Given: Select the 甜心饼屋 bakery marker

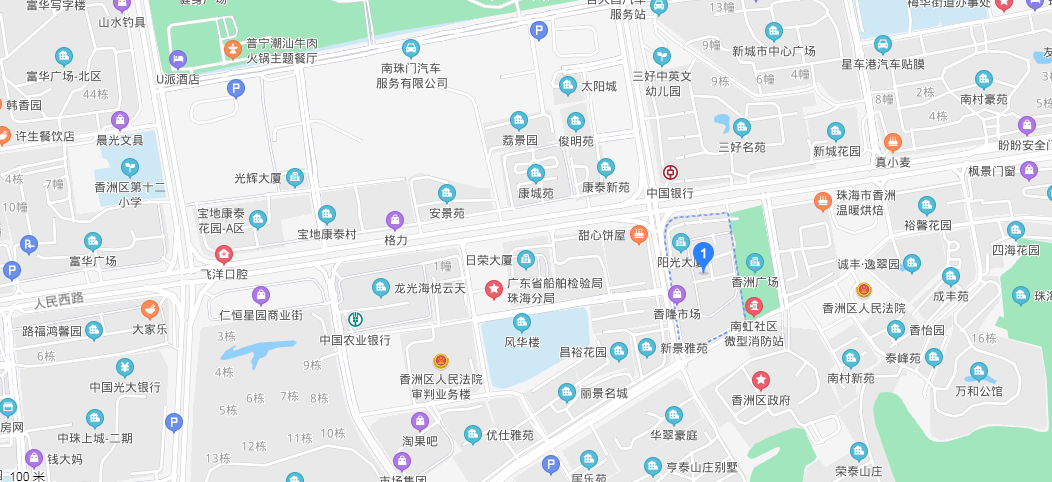Looking at the screenshot, I should [640, 234].
